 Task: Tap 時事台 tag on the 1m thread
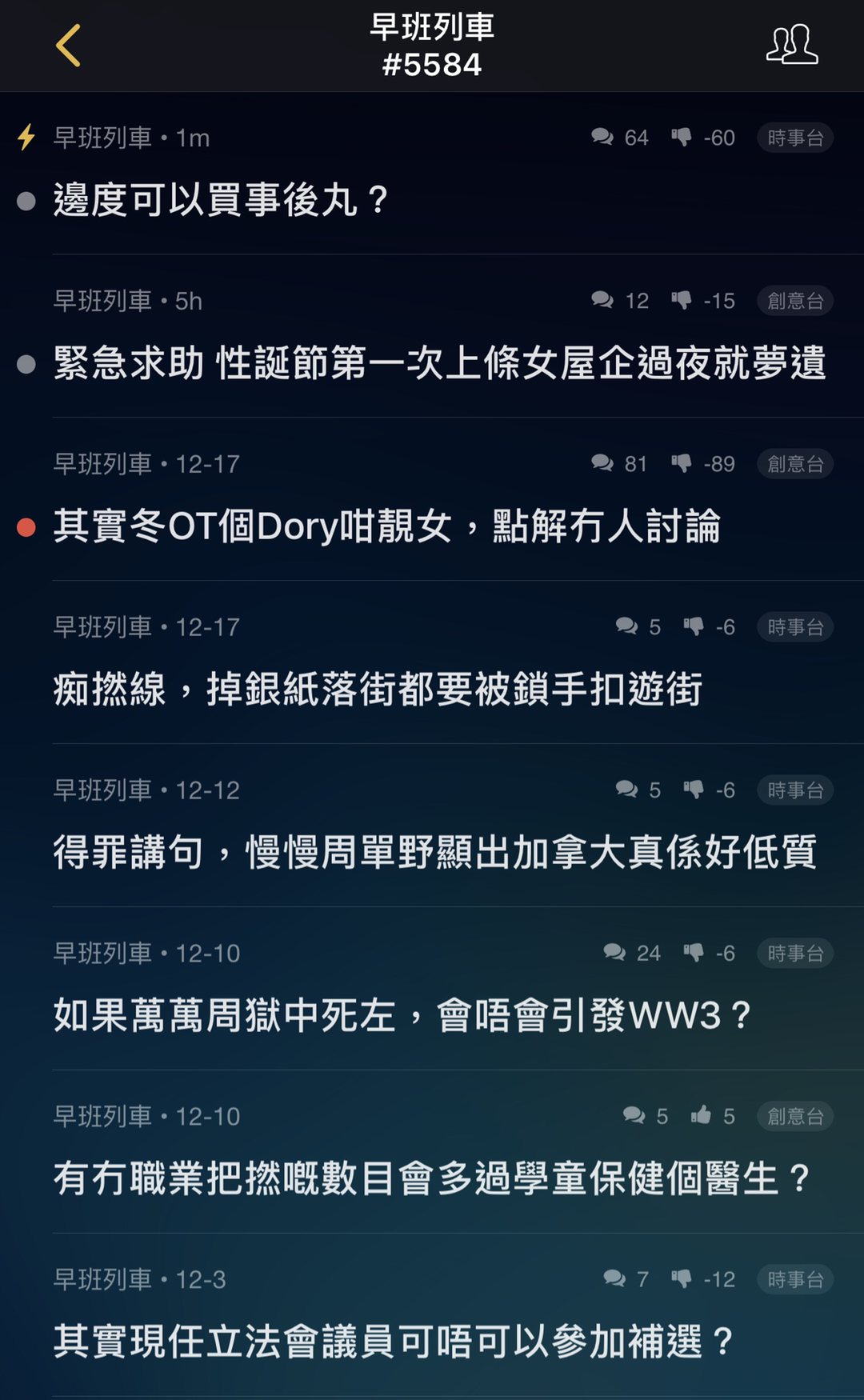pyautogui.click(x=795, y=138)
